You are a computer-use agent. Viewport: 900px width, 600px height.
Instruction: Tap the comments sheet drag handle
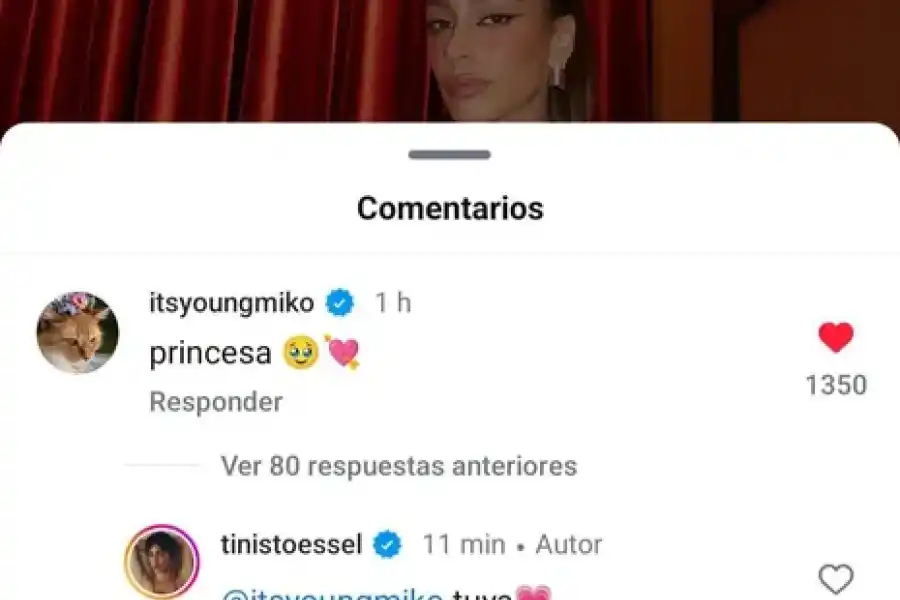tap(449, 155)
